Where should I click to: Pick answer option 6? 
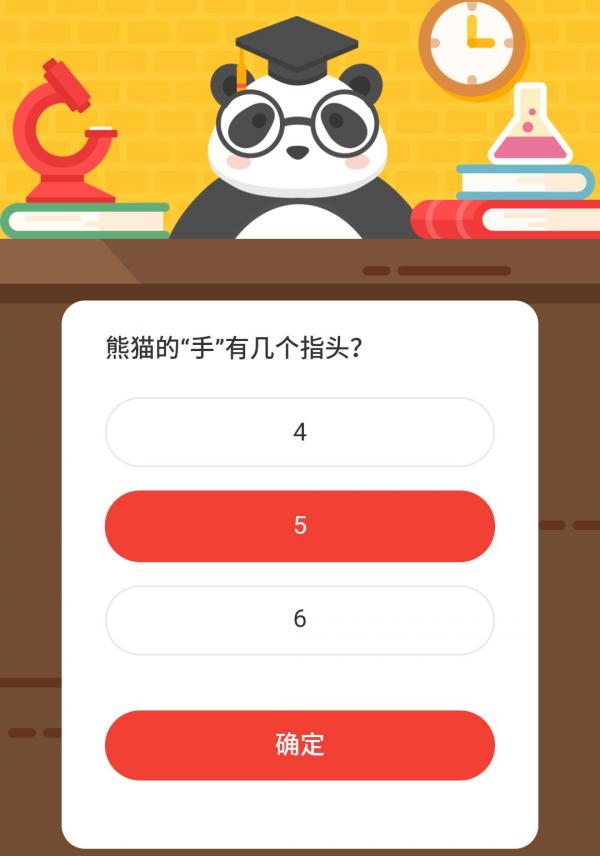pos(300,620)
